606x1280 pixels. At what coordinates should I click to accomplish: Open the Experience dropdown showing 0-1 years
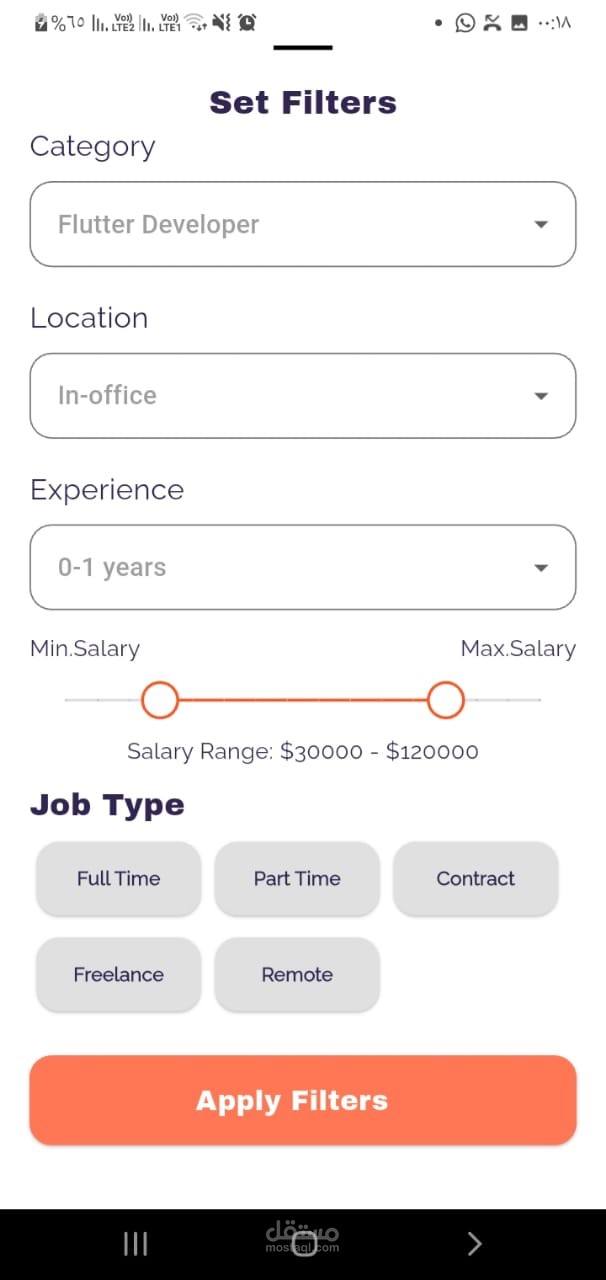[302, 567]
